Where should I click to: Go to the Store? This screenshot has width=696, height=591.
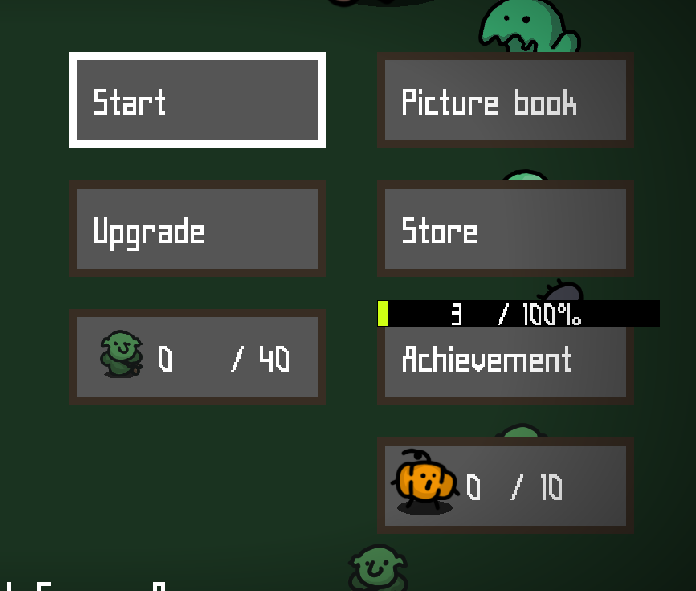tap(505, 229)
